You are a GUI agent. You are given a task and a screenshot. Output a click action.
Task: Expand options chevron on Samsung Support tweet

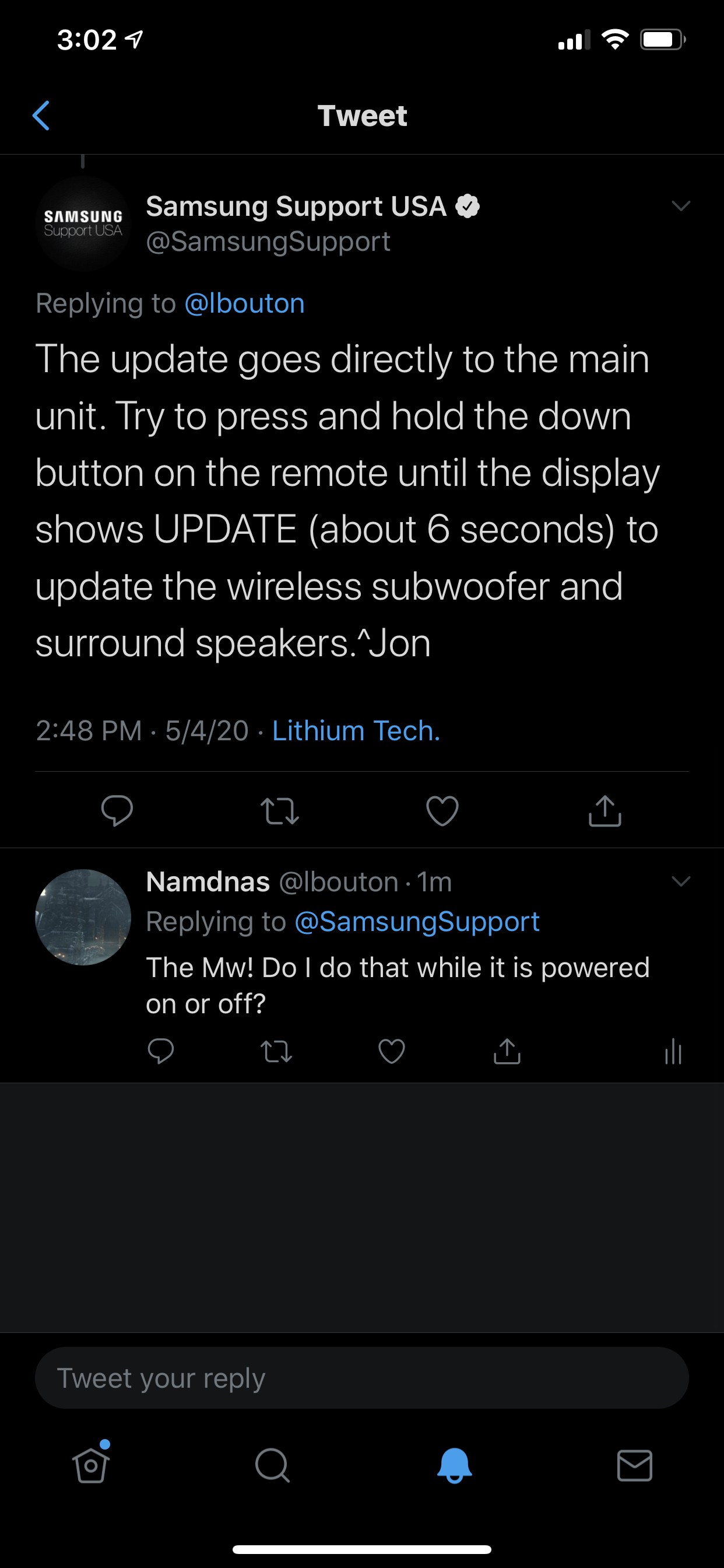(680, 206)
